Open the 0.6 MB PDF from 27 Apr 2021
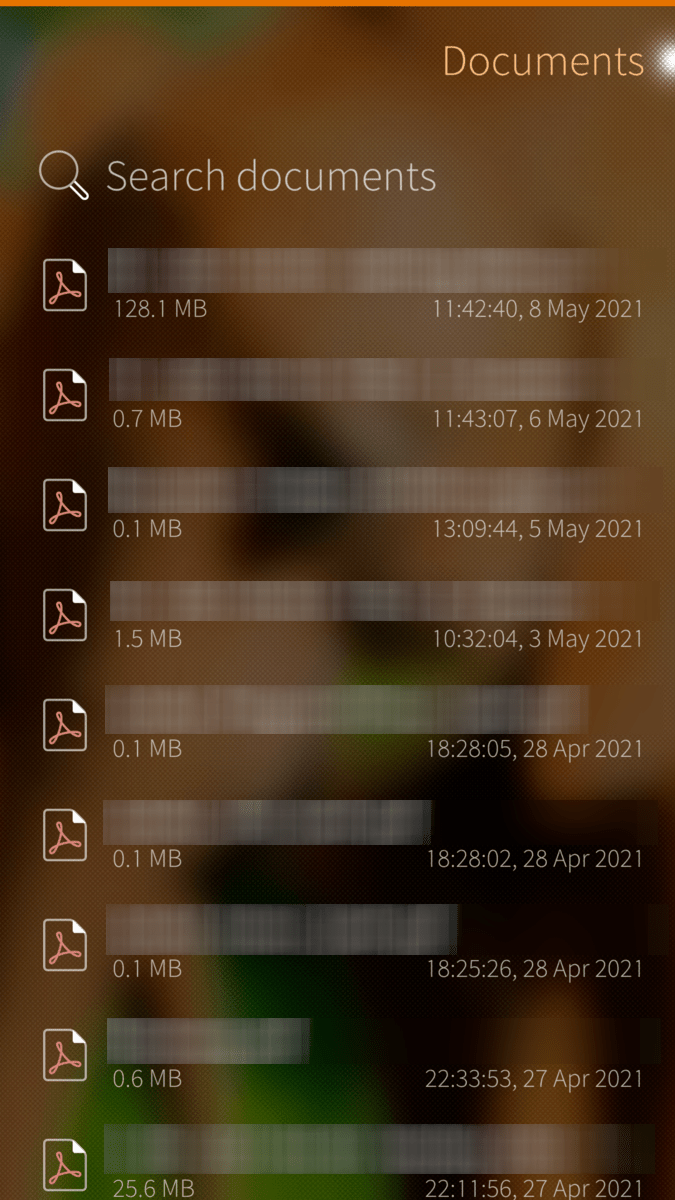675x1200 pixels. [x=340, y=1055]
